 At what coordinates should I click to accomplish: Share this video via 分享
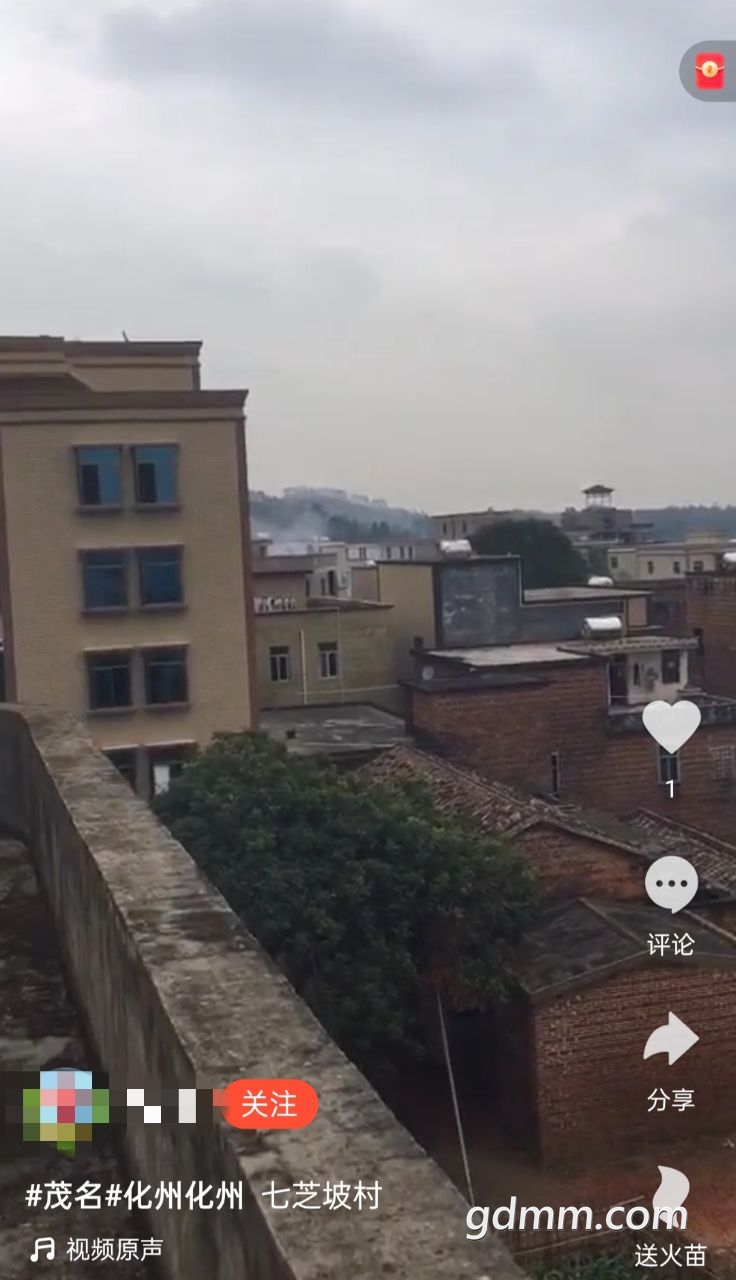(x=671, y=1041)
